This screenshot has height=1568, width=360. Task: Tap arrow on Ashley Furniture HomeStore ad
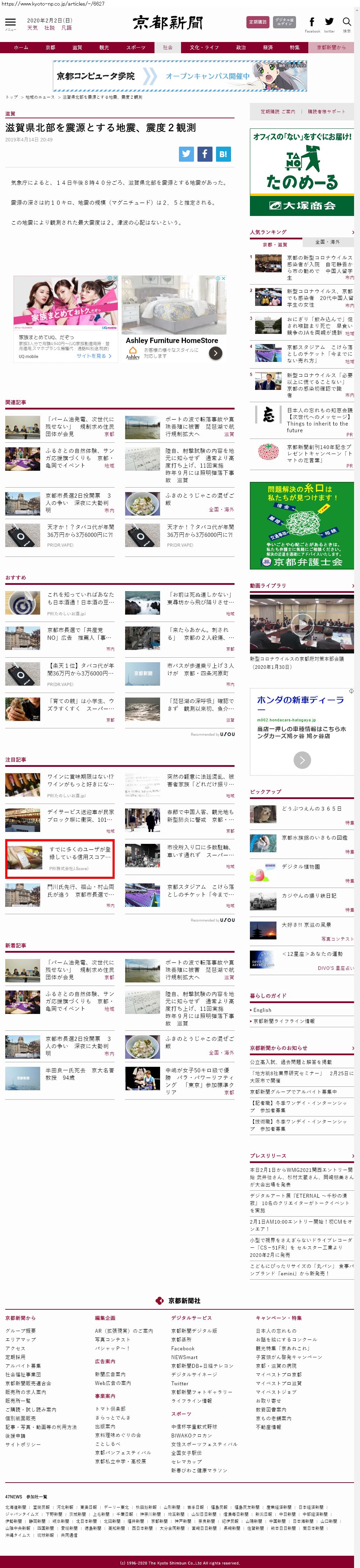215,353
